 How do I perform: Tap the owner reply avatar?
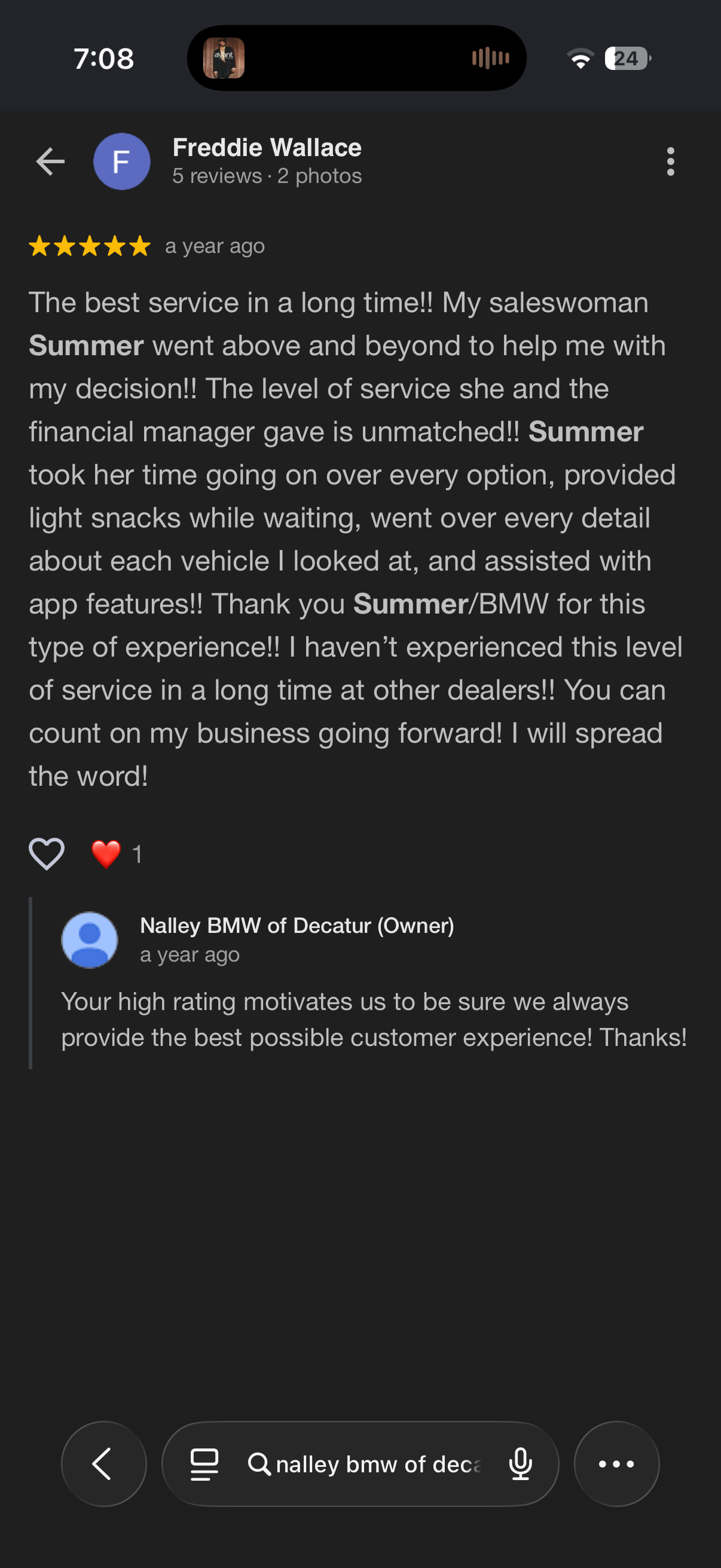click(90, 940)
